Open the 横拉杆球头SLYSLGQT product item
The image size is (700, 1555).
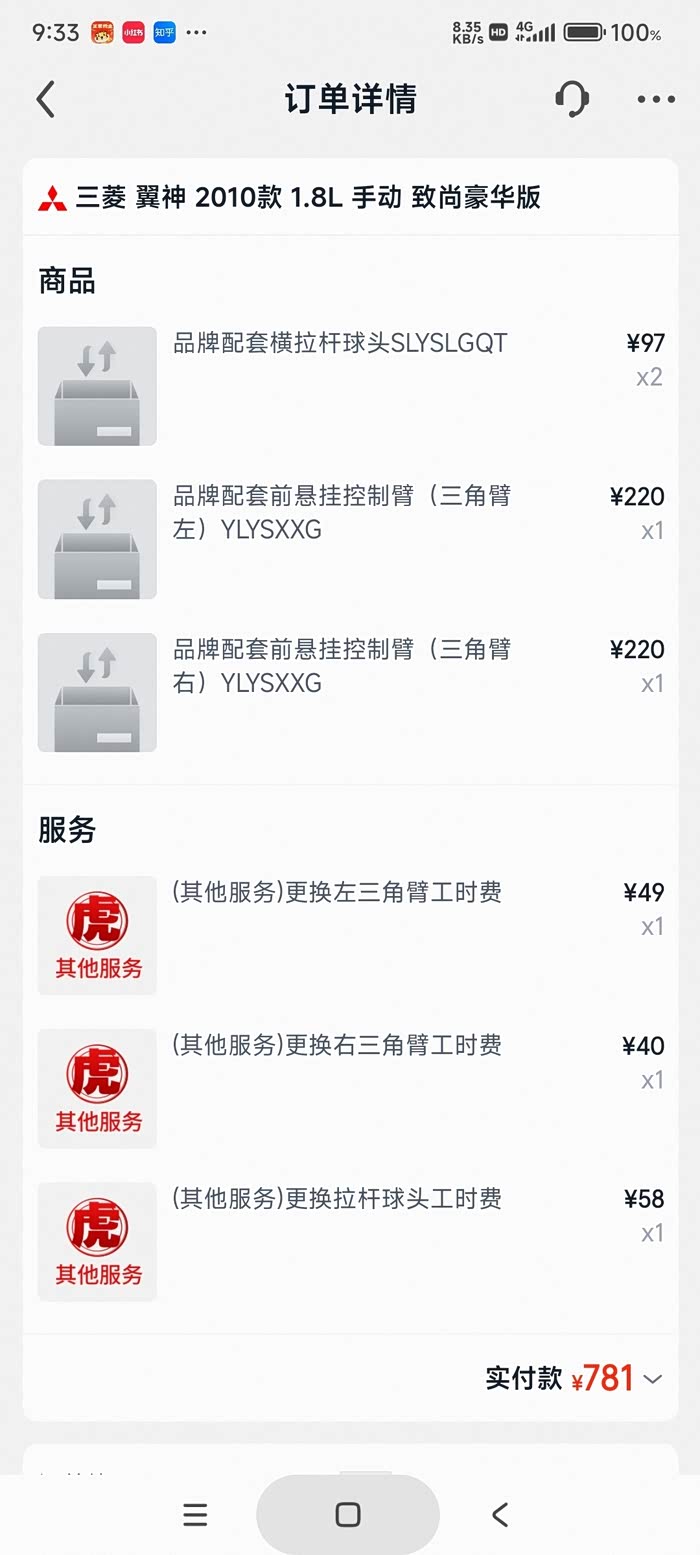point(340,345)
